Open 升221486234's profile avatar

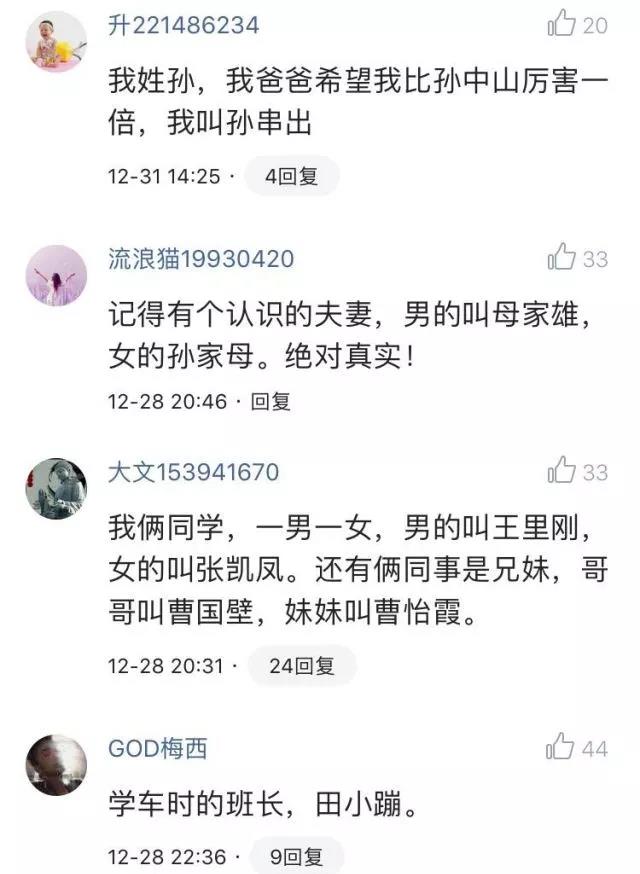tap(55, 40)
